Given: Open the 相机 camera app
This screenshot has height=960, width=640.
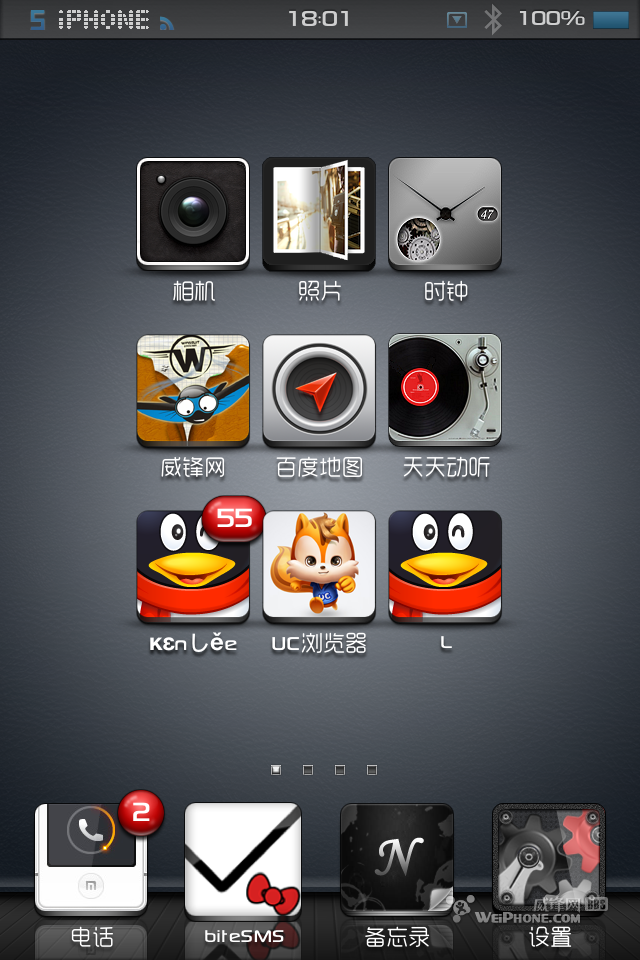Looking at the screenshot, I should pyautogui.click(x=192, y=212).
